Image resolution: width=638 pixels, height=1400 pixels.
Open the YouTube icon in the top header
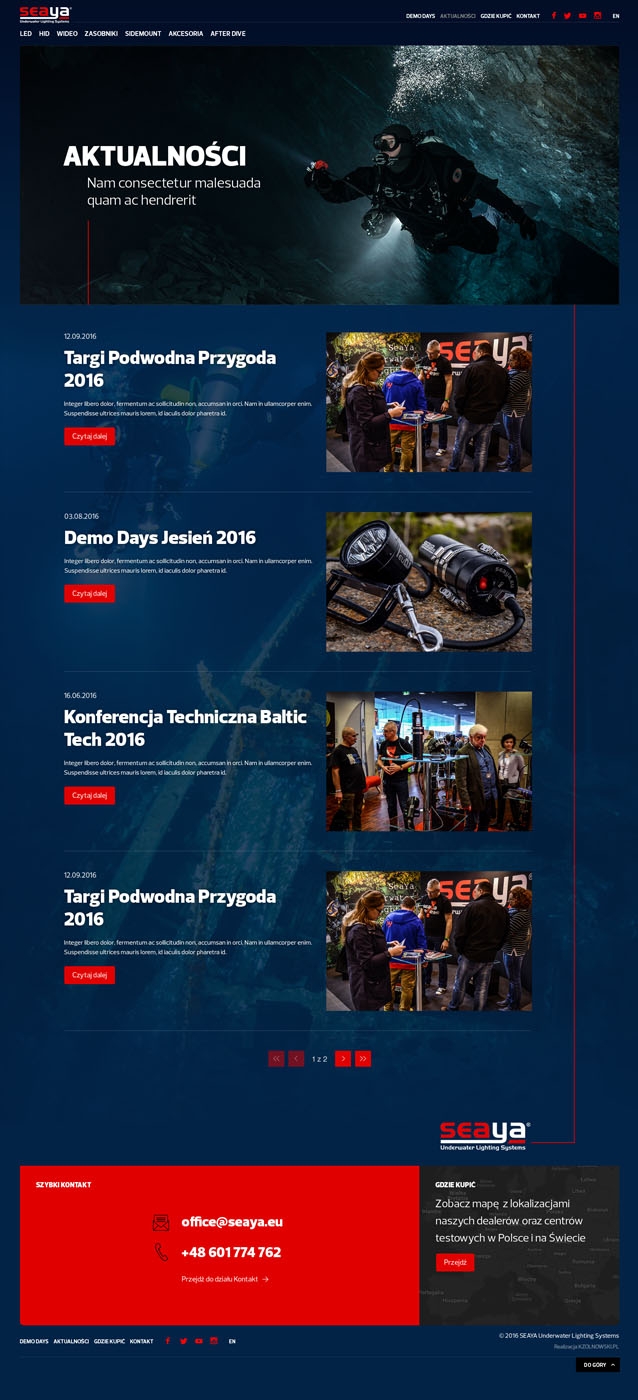[582, 16]
